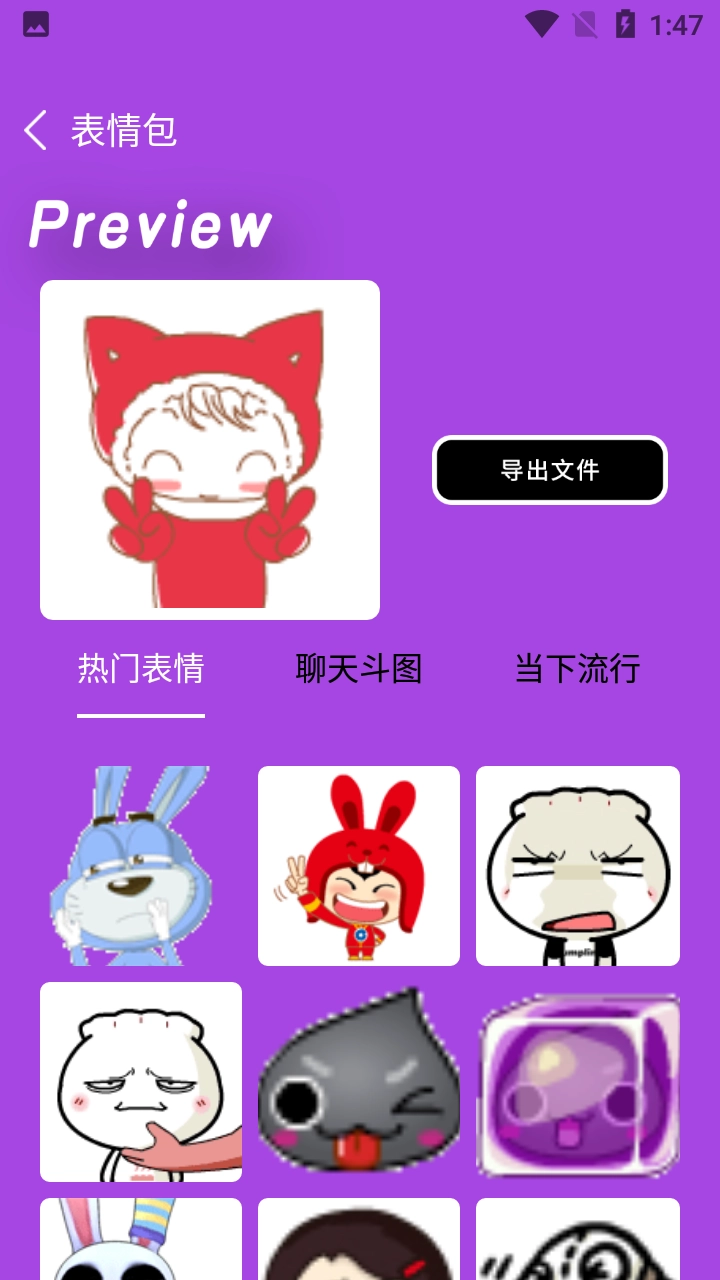Select the 热门表情 tab
The width and height of the screenshot is (720, 1280).
141,670
